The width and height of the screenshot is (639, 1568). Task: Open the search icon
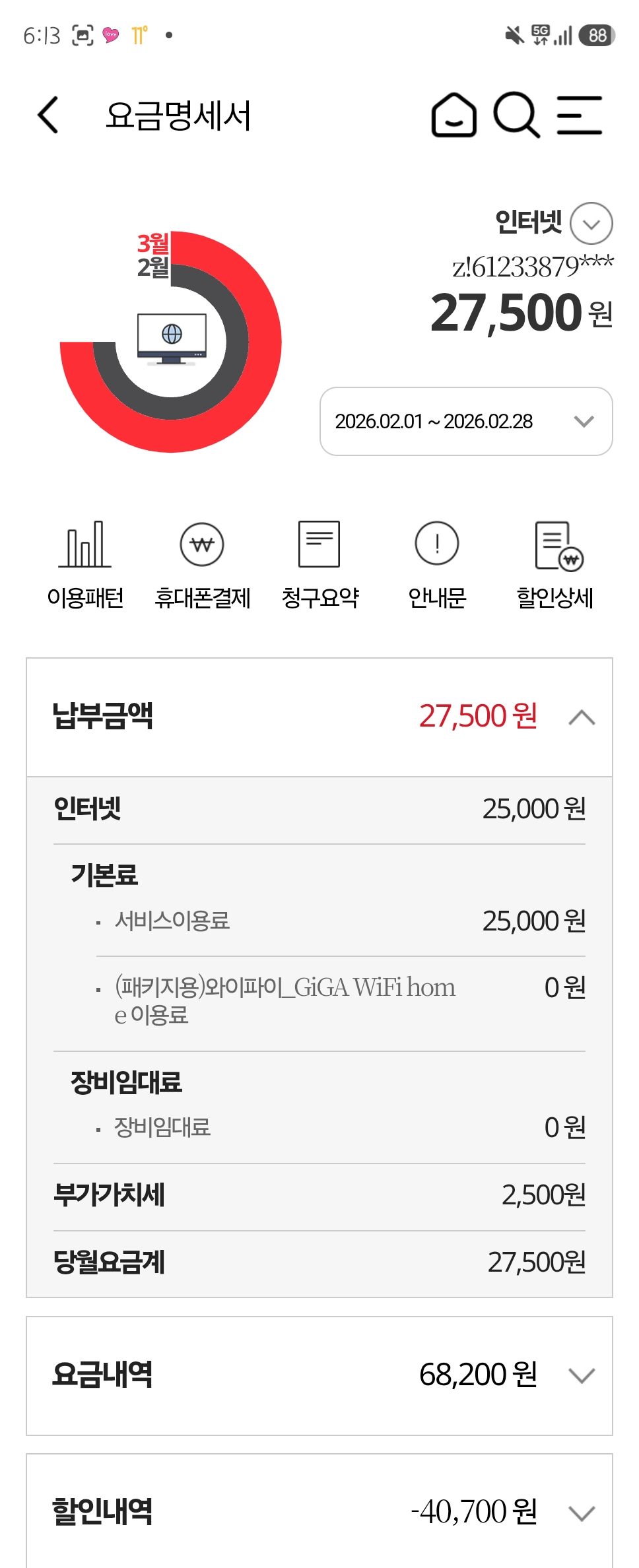[x=516, y=115]
